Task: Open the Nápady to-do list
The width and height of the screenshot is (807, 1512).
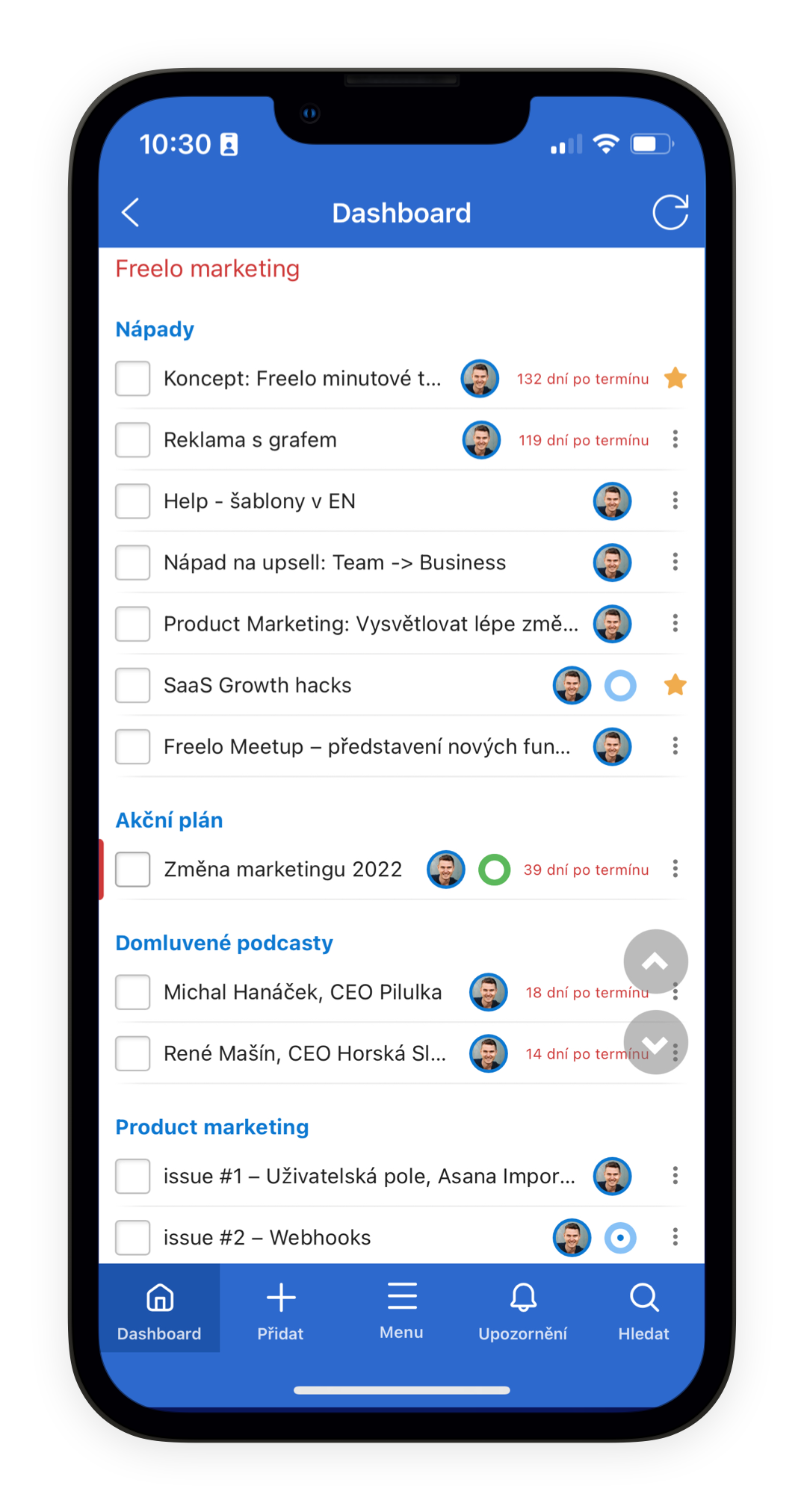Action: coord(155,329)
